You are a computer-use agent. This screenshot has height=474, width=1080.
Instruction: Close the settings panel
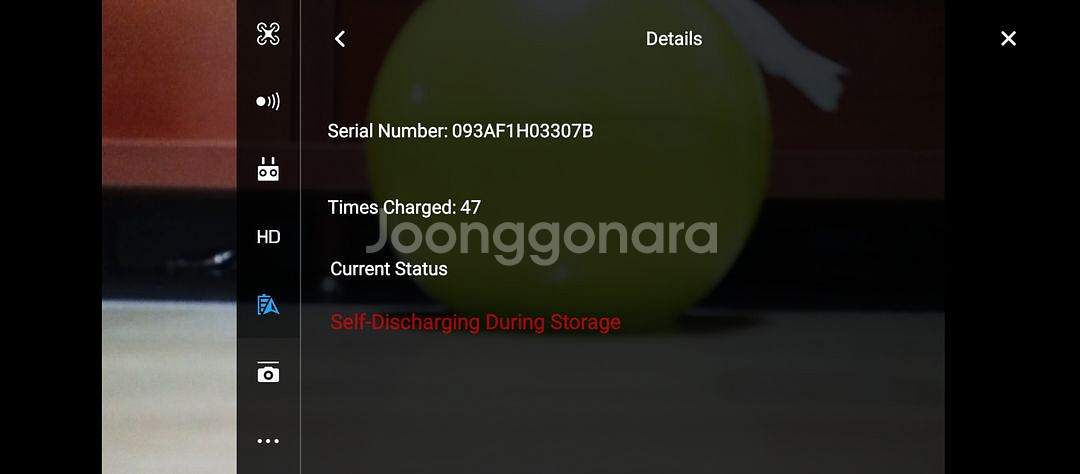pyautogui.click(x=1008, y=39)
